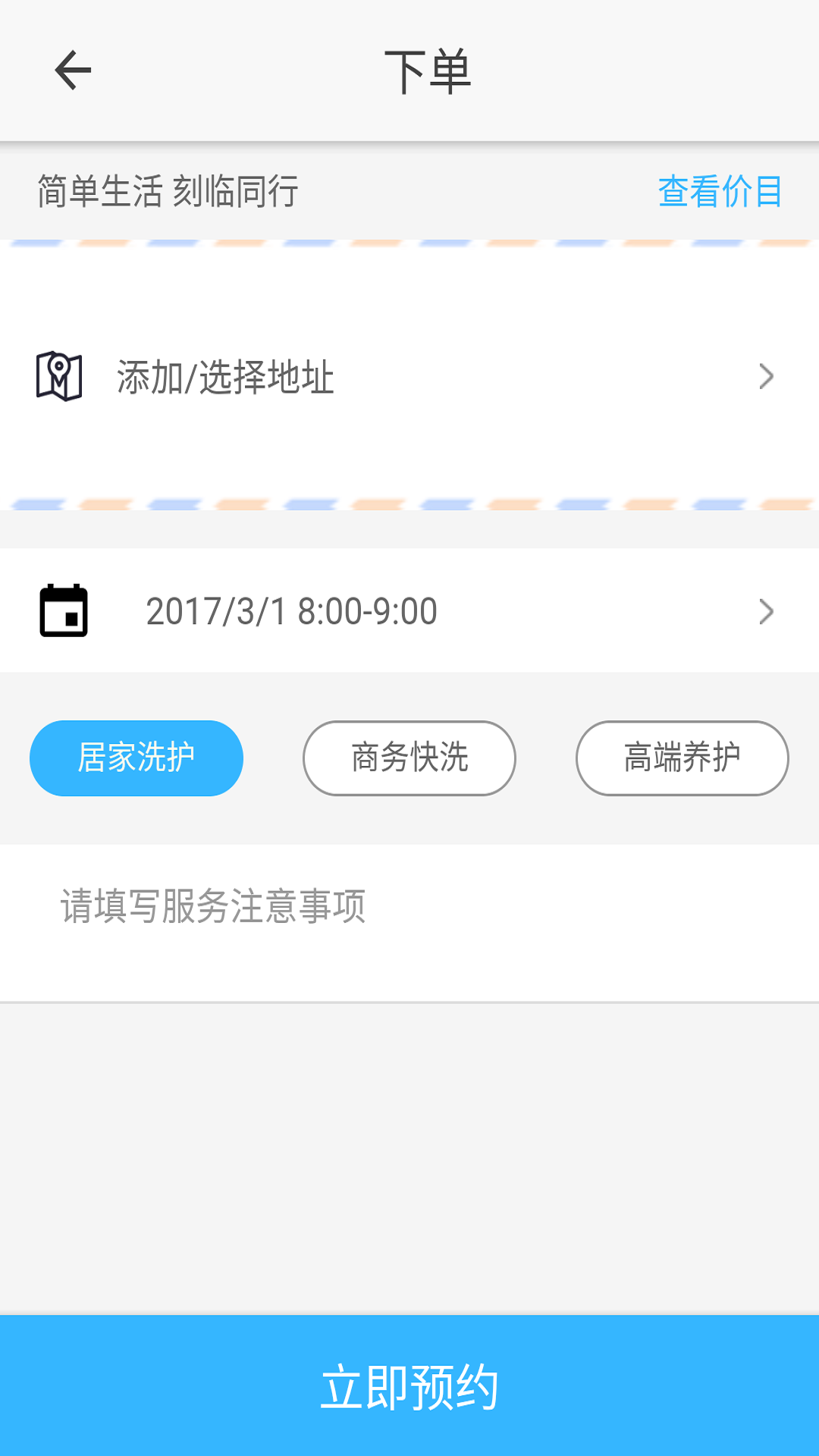Image resolution: width=819 pixels, height=1456 pixels.
Task: Select the 居家洗护 service chip
Action: [136, 758]
